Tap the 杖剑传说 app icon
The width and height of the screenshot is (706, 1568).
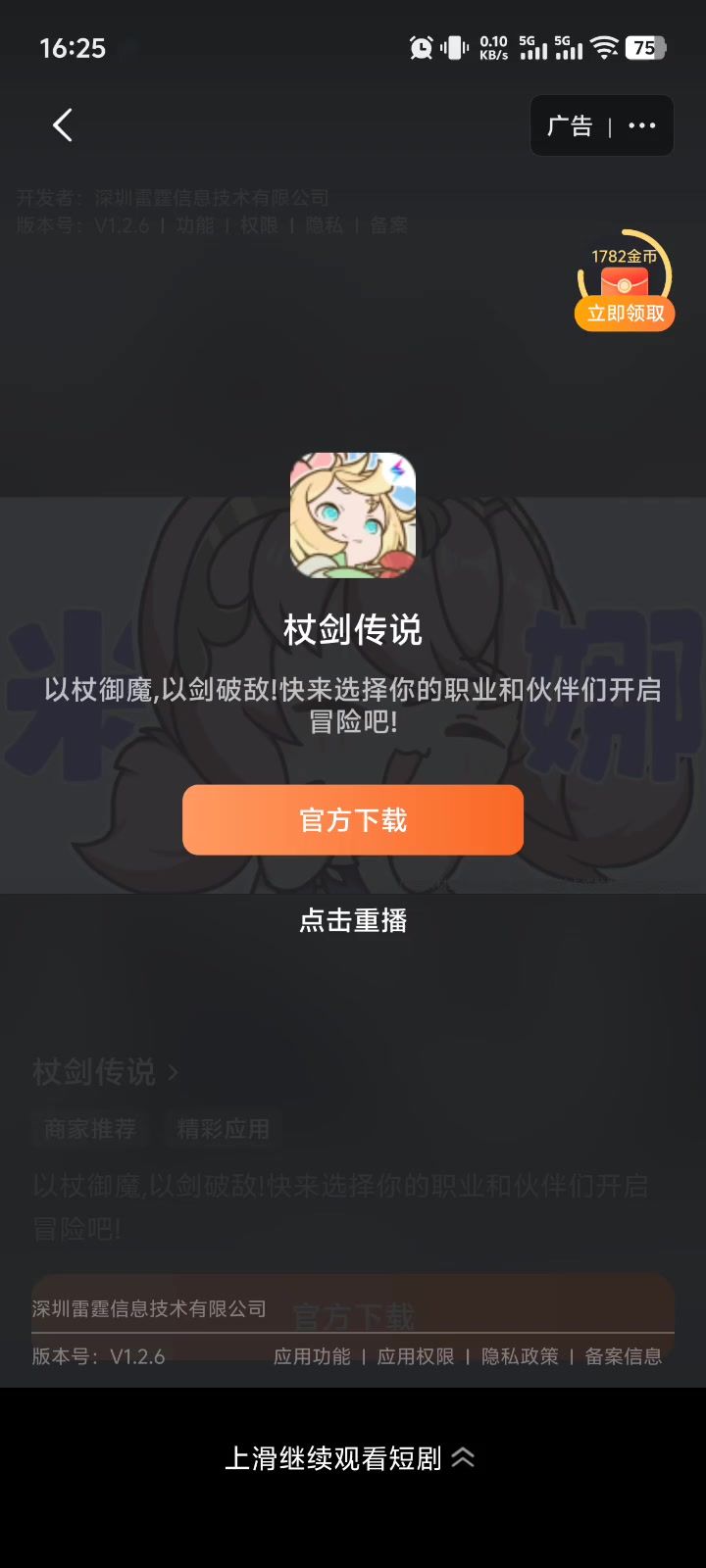[x=353, y=515]
